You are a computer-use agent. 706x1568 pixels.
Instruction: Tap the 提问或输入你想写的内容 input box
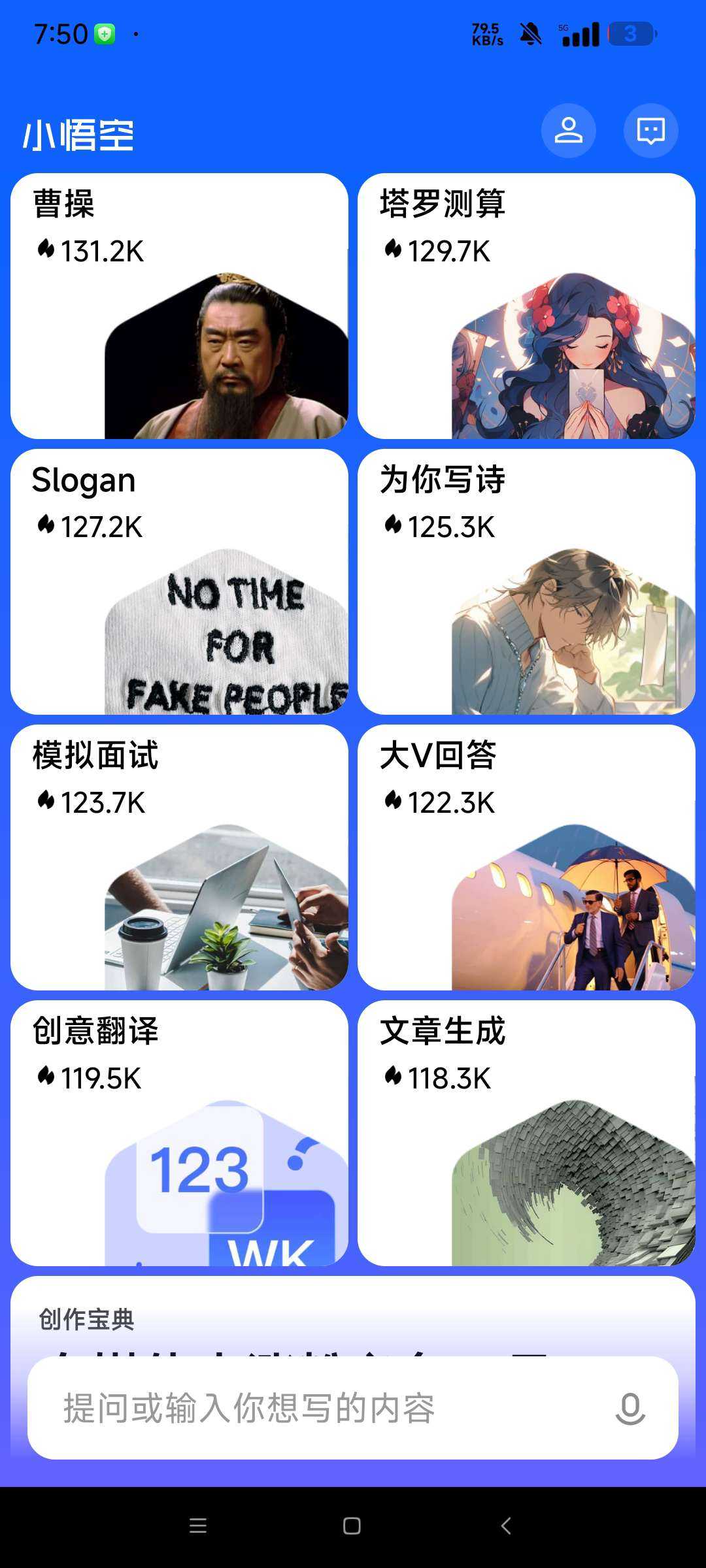(314, 1408)
